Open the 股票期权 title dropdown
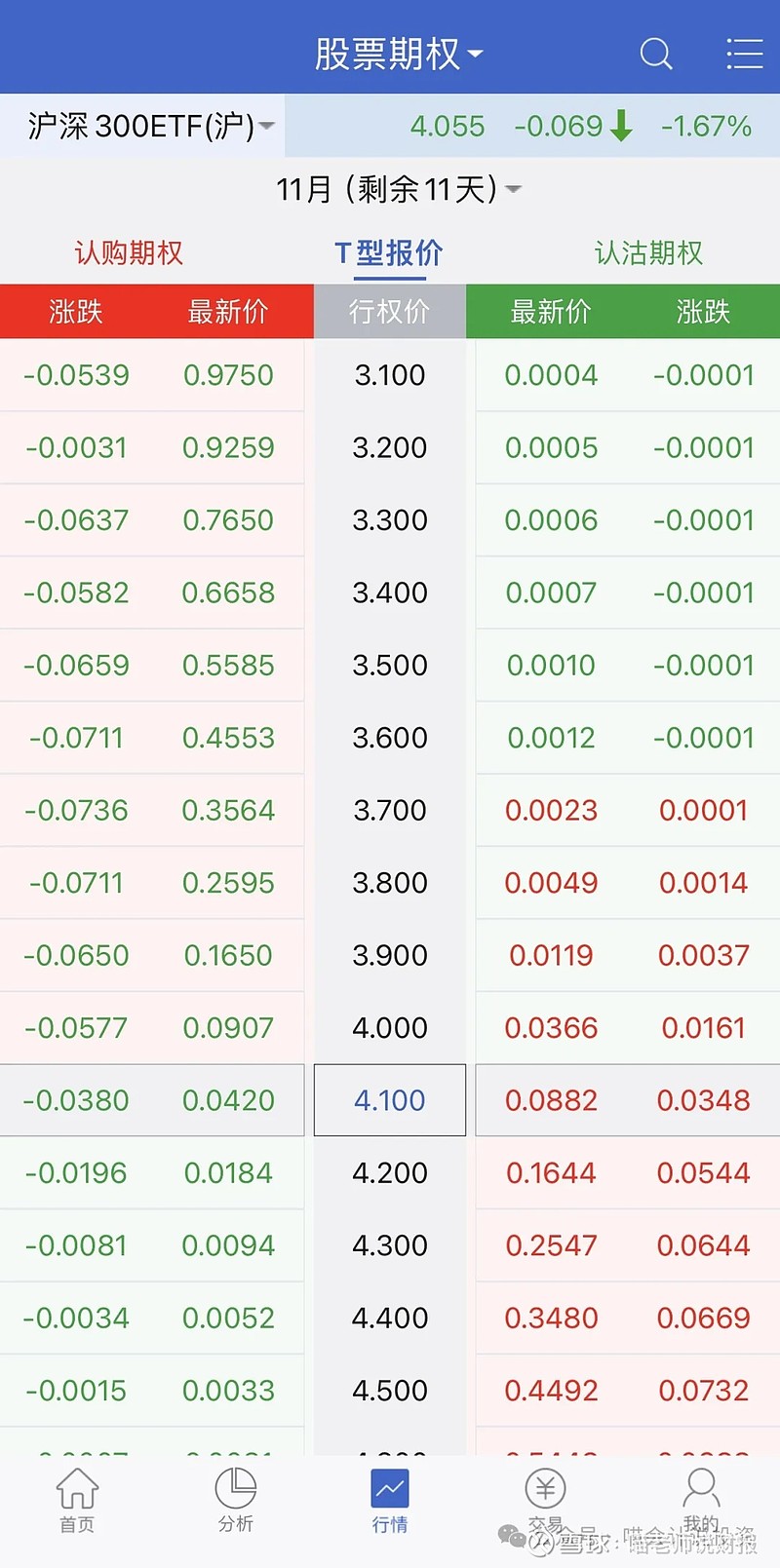This screenshot has height=1568, width=780. (x=398, y=54)
